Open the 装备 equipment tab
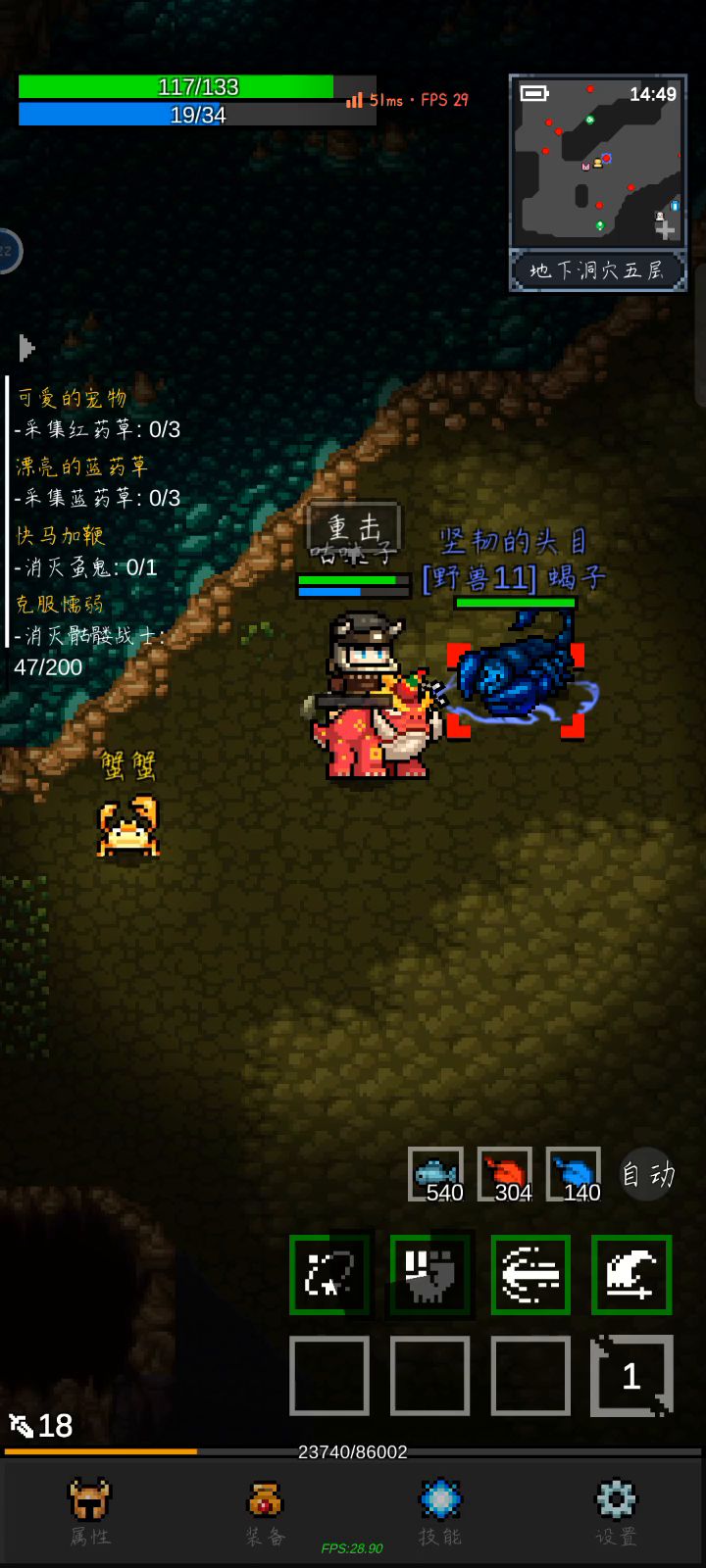Viewport: 706px width, 1568px height. 265,1511
